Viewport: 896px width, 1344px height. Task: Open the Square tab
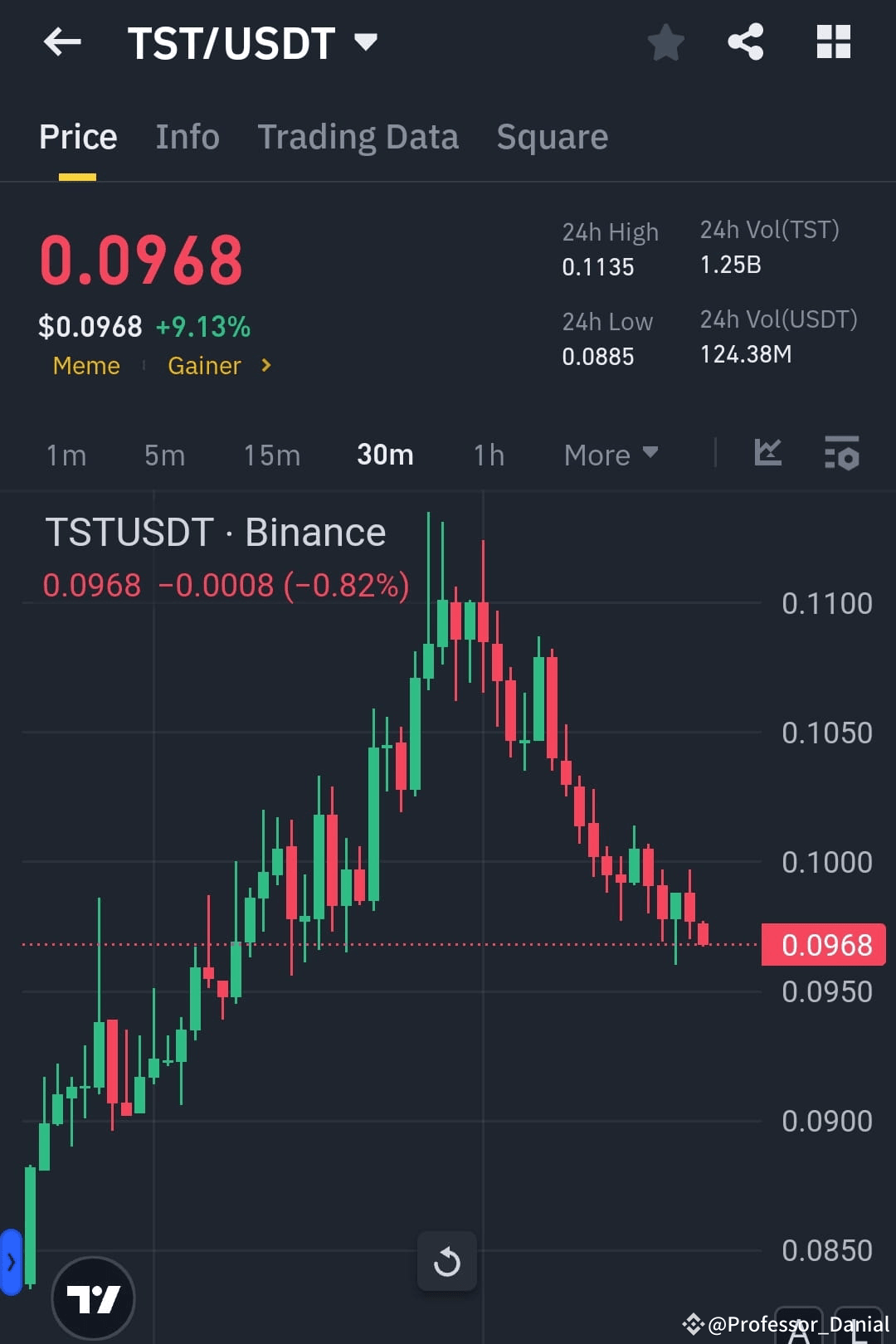click(x=552, y=136)
